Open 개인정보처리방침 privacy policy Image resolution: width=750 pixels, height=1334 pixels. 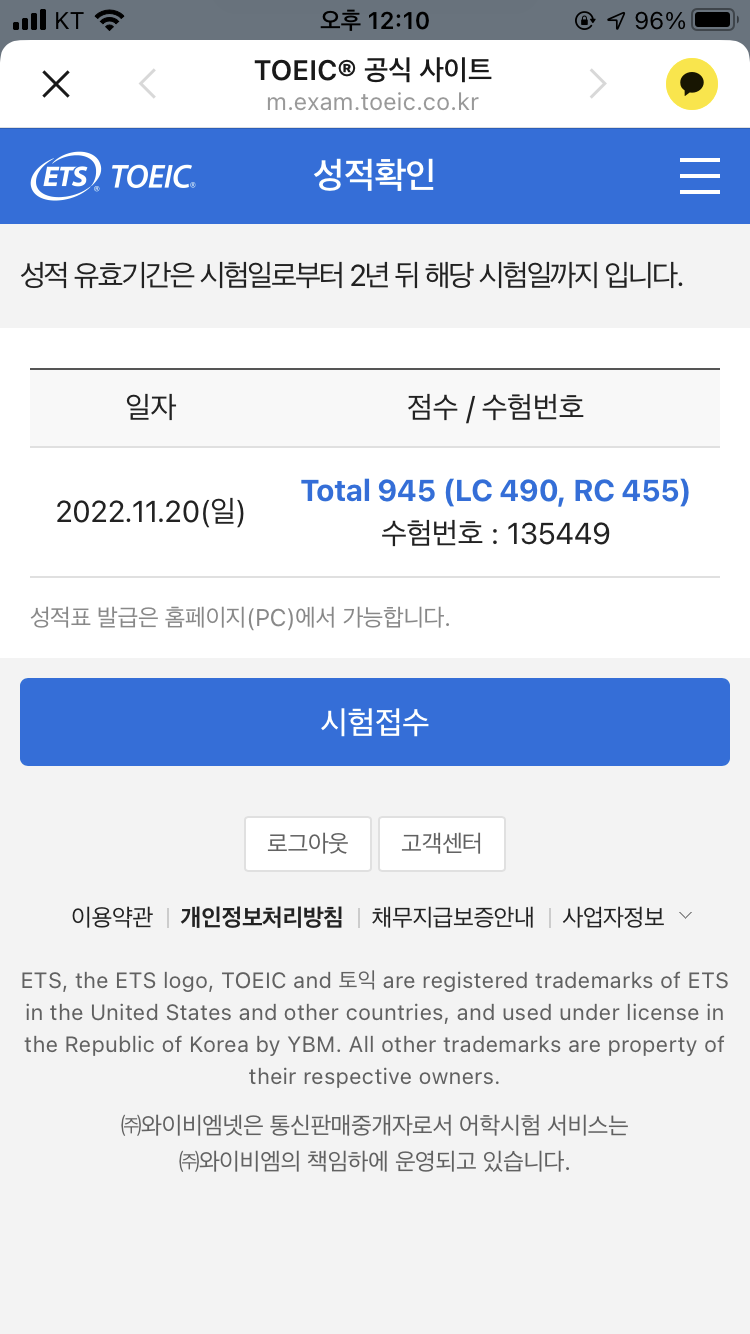point(261,917)
